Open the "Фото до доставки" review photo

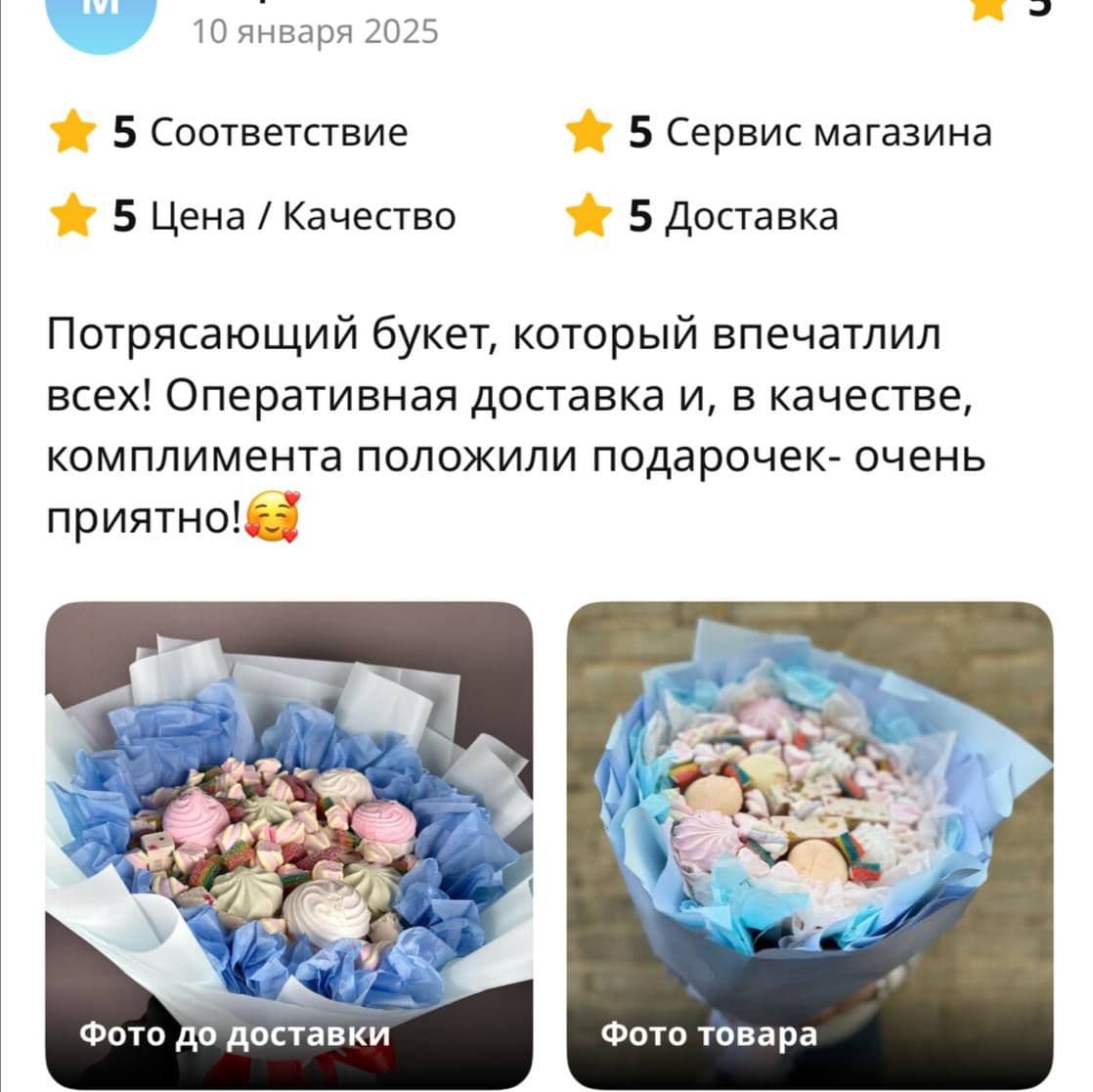pyautogui.click(x=289, y=845)
